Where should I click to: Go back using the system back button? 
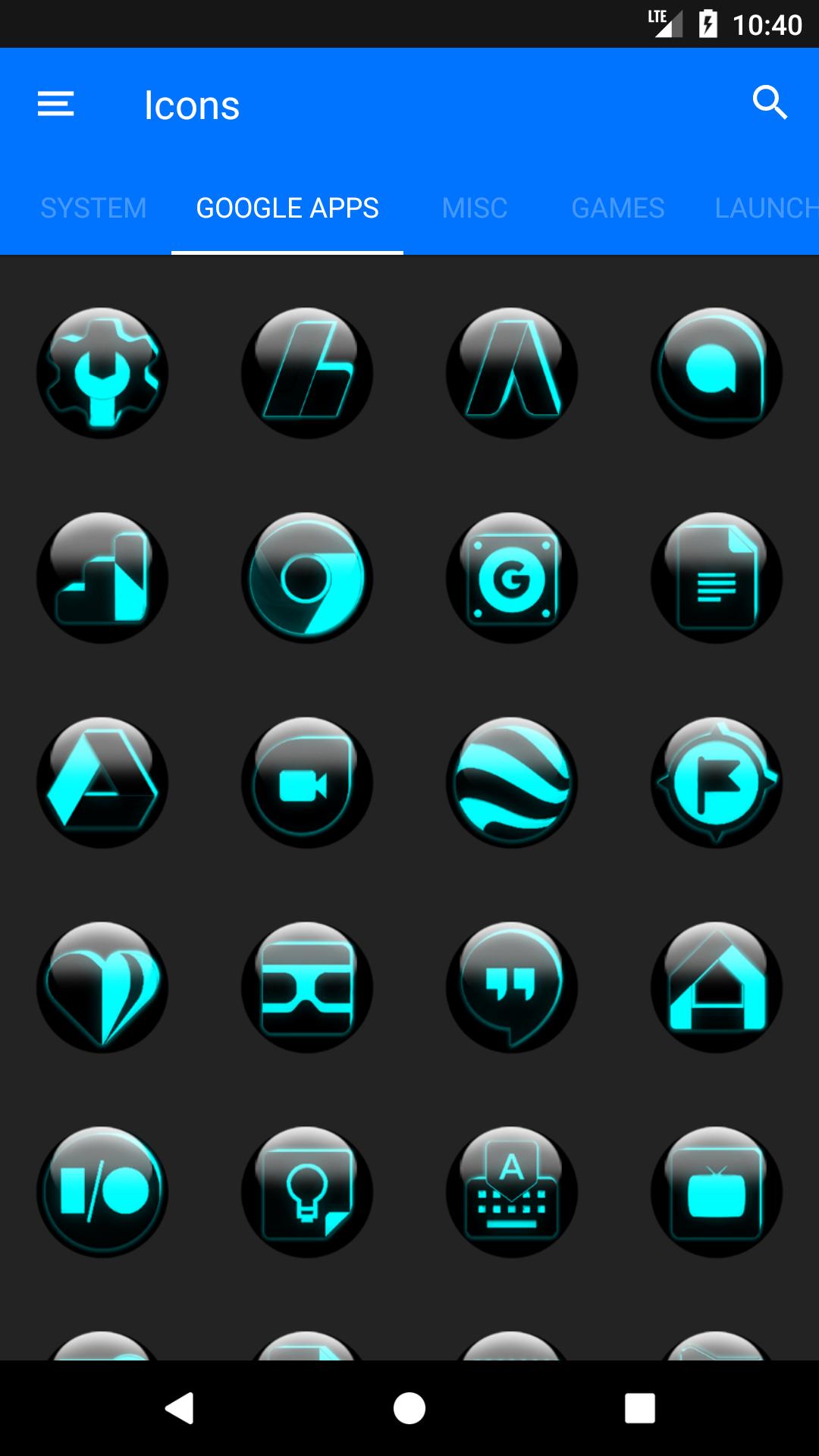click(x=180, y=1408)
